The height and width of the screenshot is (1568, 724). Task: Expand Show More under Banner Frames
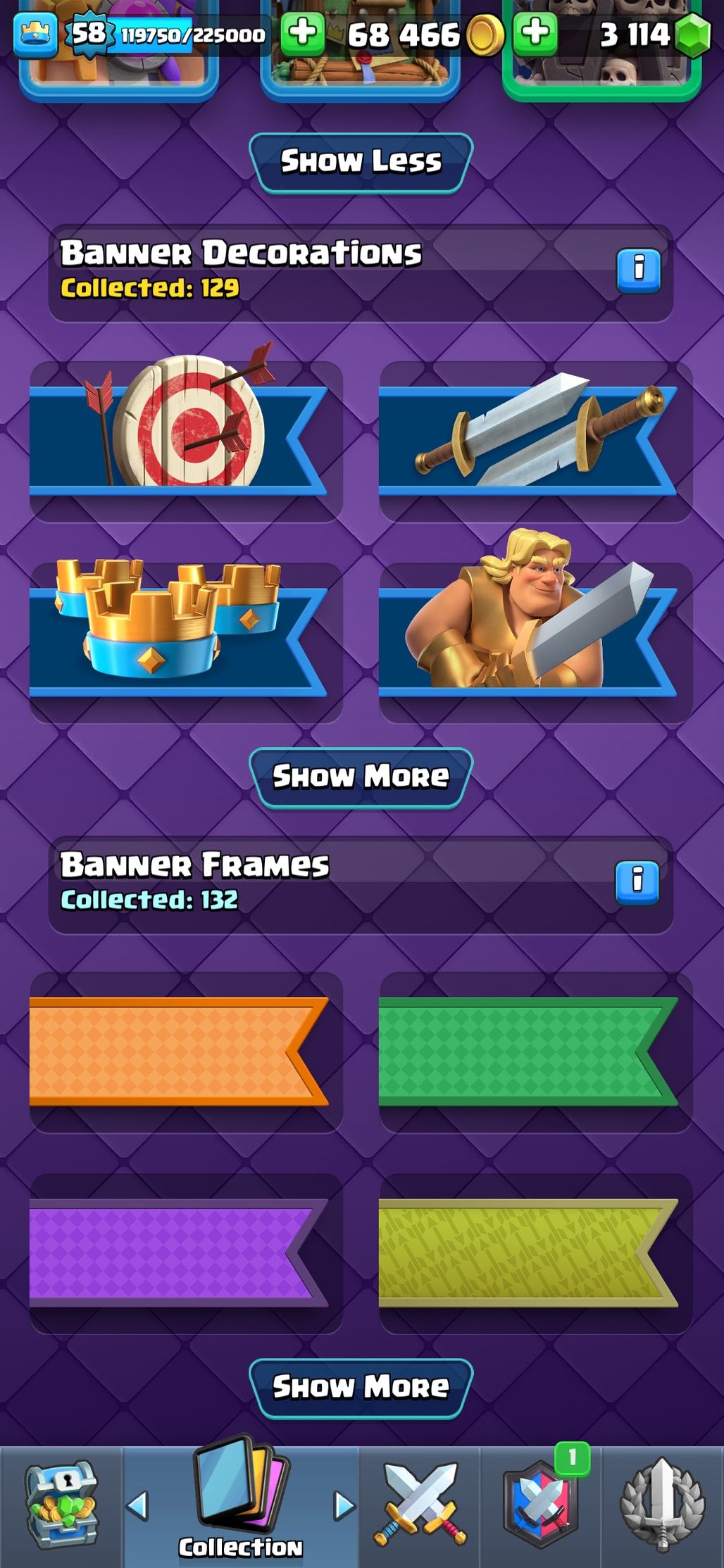[x=361, y=1388]
